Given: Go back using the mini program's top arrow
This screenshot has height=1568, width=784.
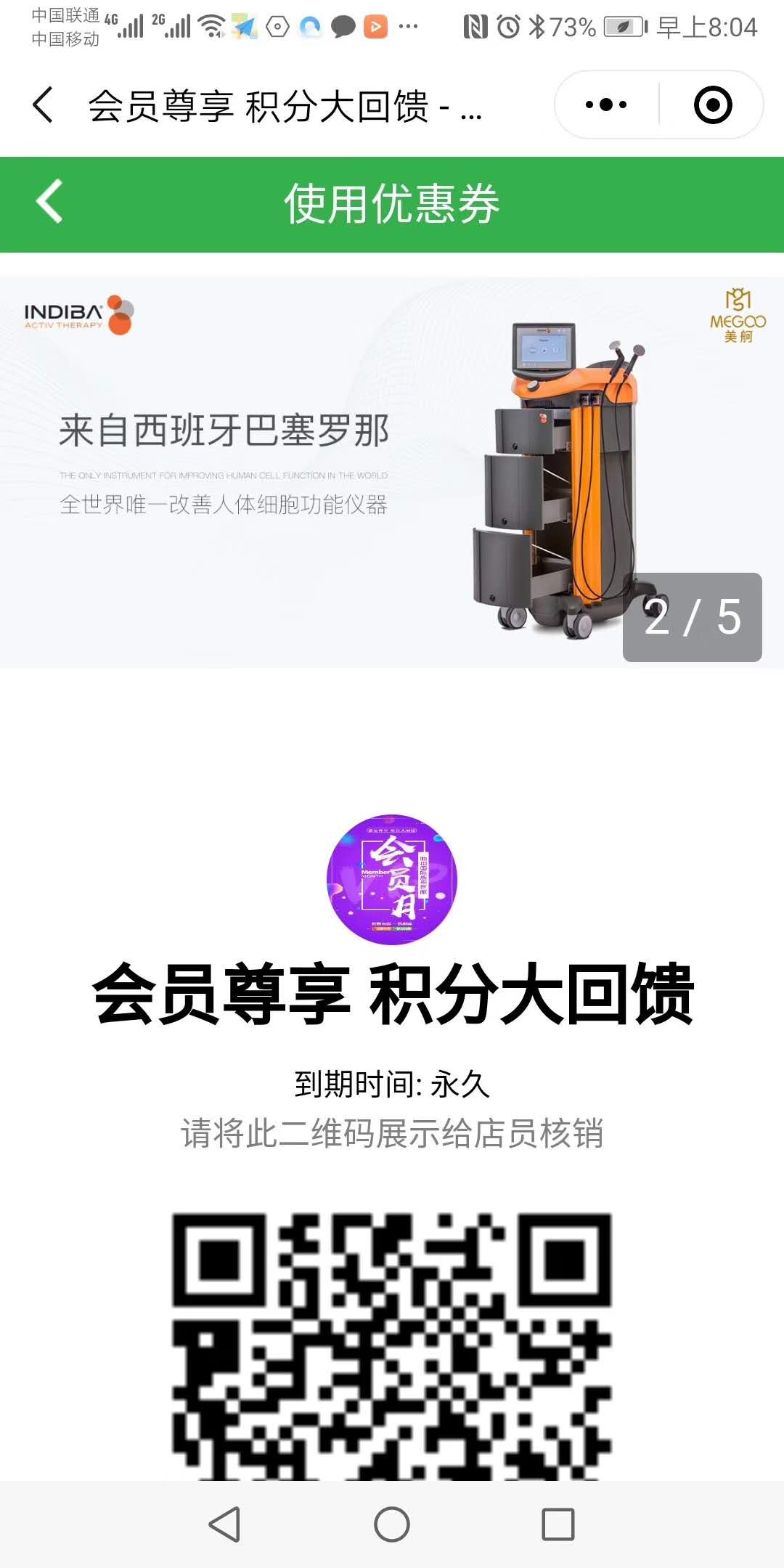Looking at the screenshot, I should click(44, 105).
